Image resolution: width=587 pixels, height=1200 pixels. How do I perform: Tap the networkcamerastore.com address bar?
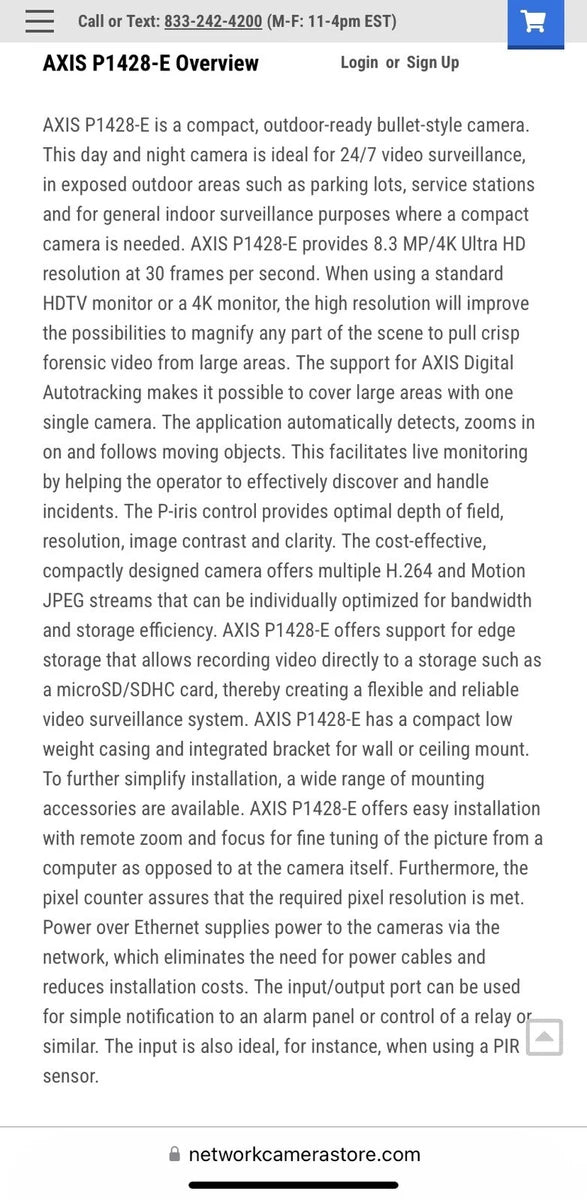point(294,1154)
